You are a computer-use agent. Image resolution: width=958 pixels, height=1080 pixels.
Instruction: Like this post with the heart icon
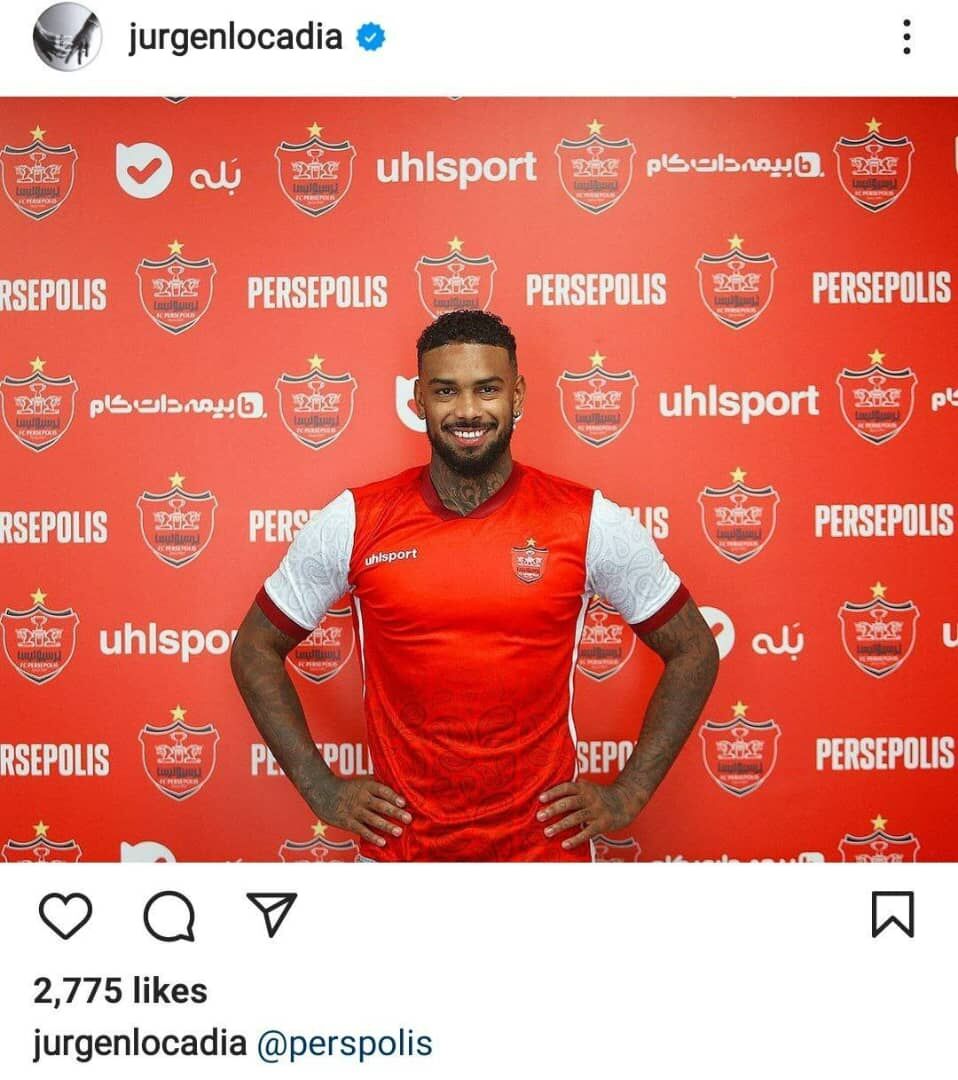click(x=66, y=915)
